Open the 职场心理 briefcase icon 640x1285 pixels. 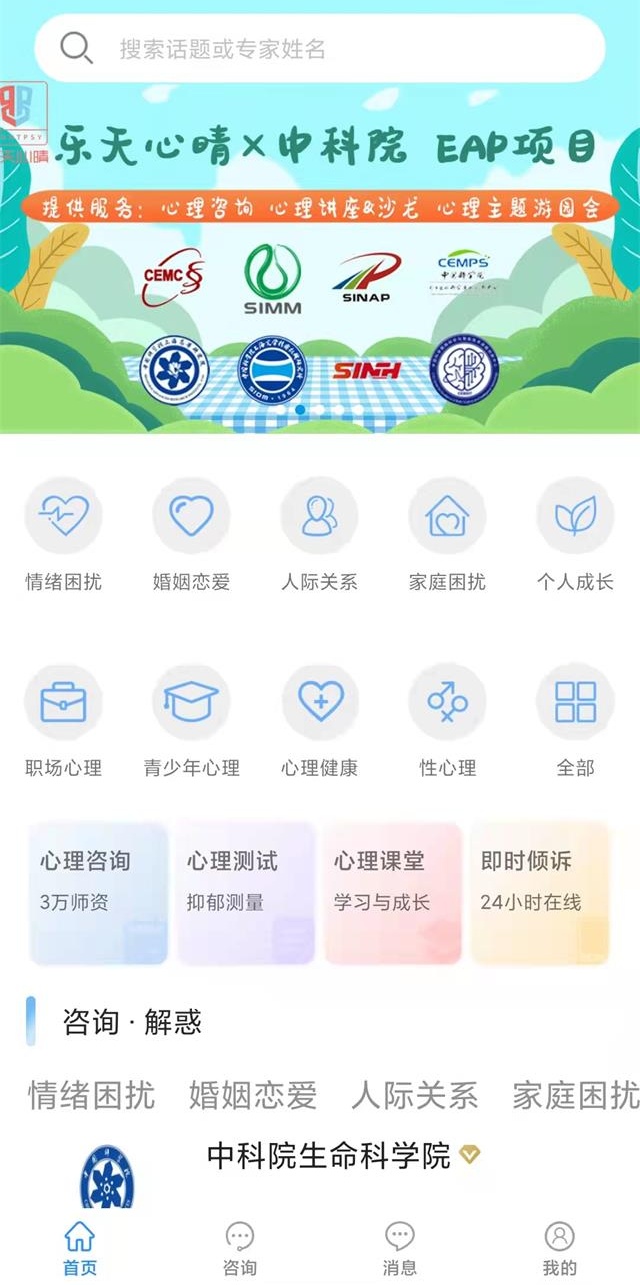point(63,702)
